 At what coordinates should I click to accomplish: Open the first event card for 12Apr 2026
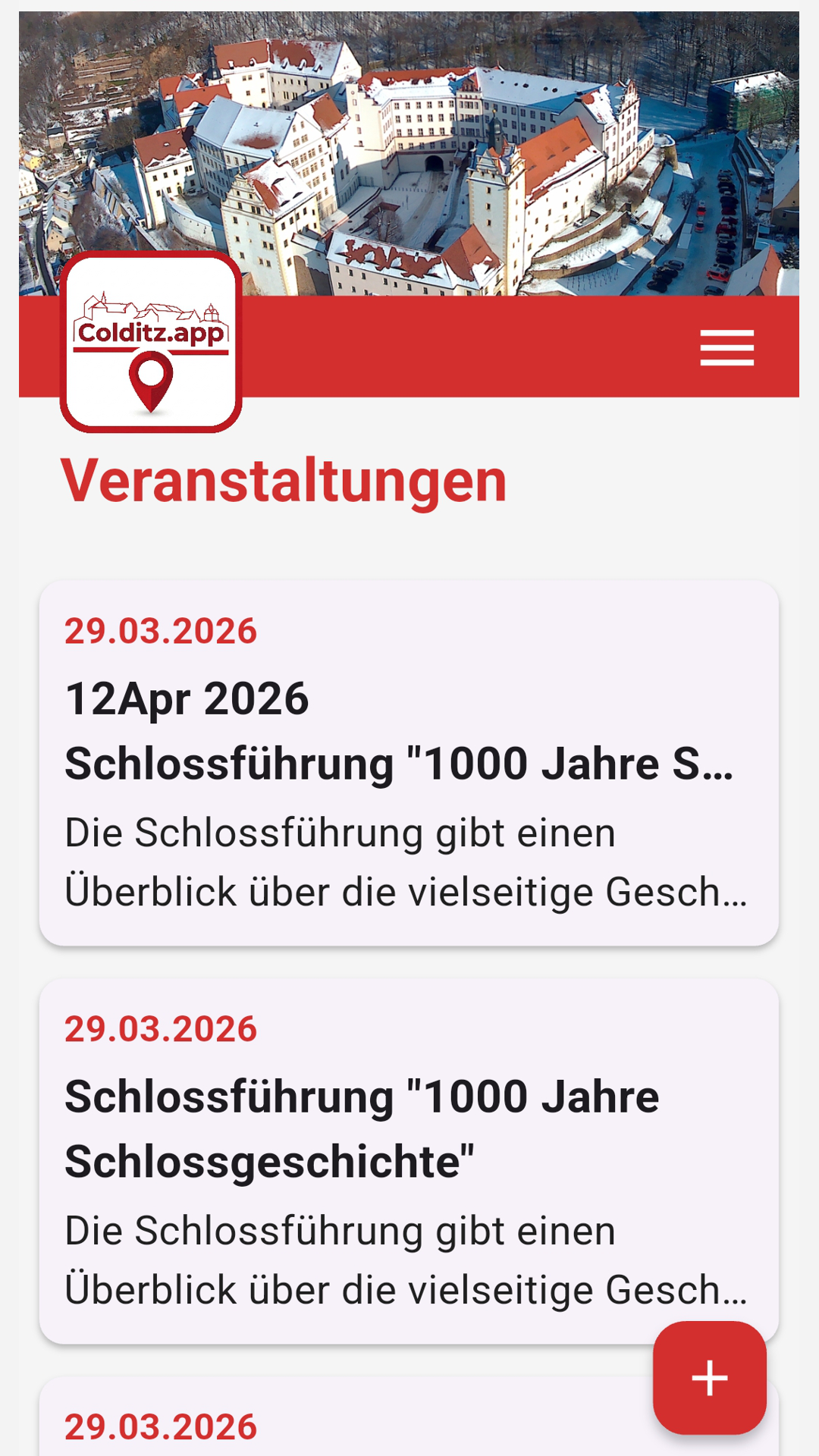pos(409,762)
